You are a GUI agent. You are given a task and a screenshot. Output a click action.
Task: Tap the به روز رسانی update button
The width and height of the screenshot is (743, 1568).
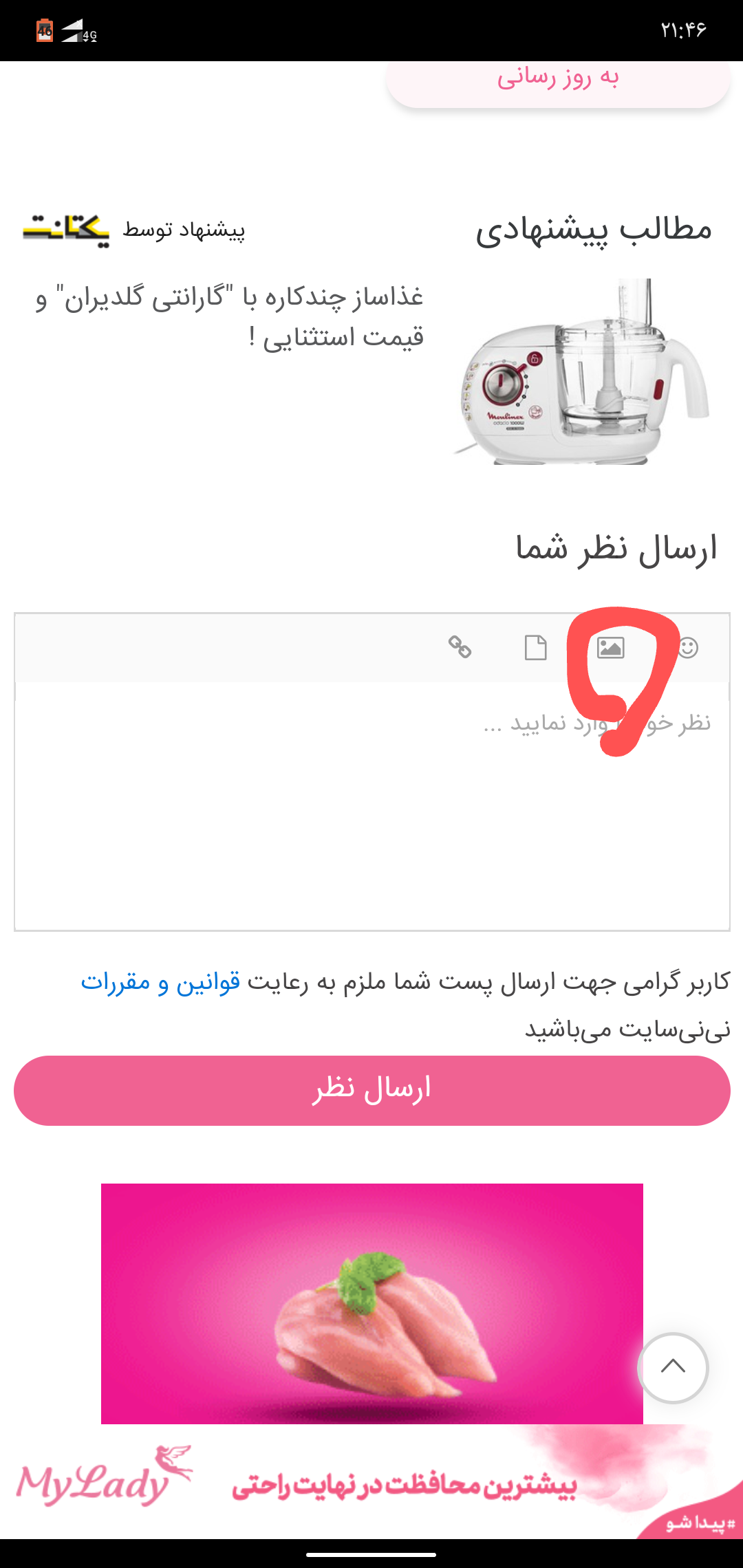(558, 79)
